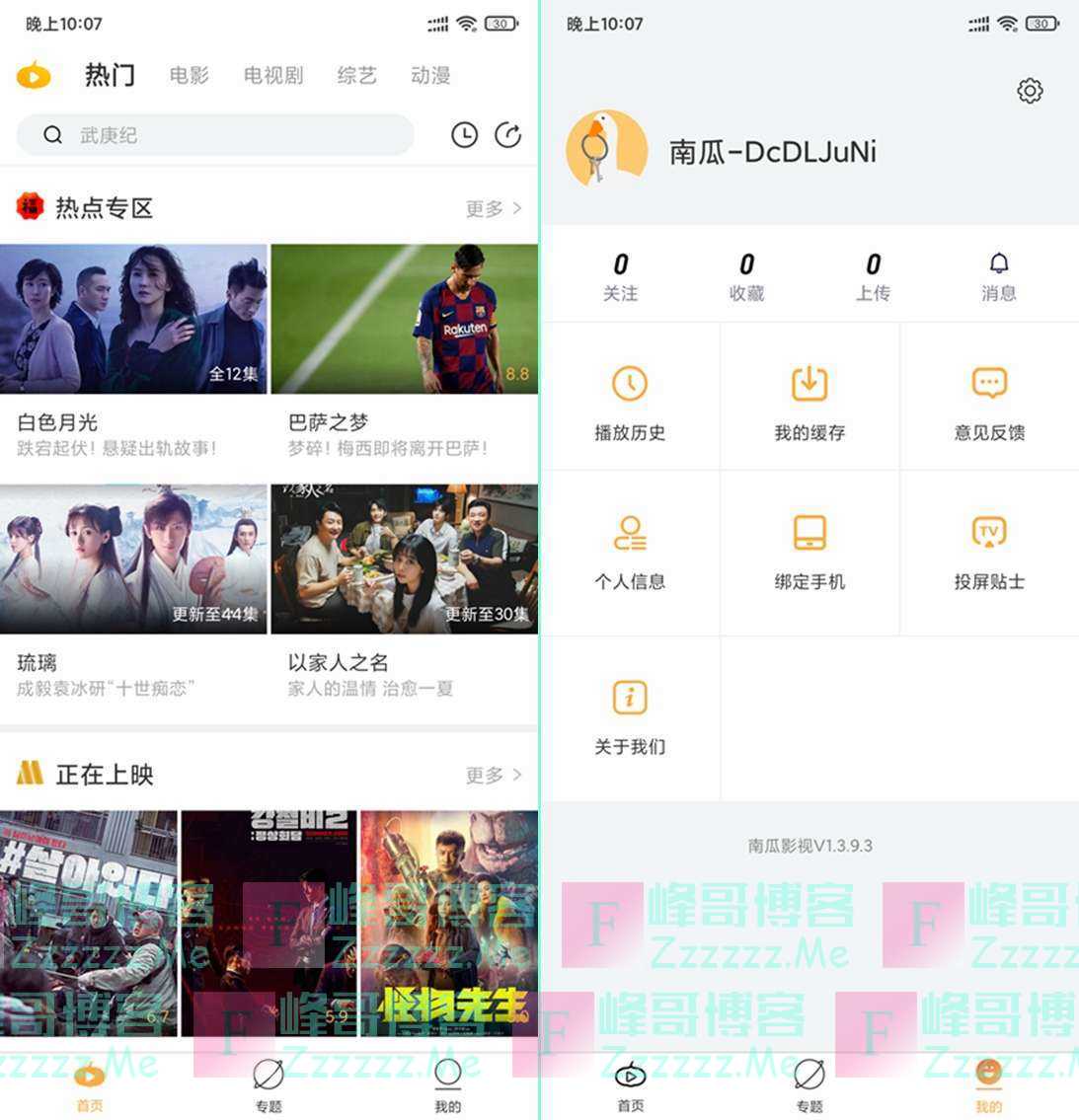The width and height of the screenshot is (1079, 1120).
Task: Open 个人信息
Action: [630, 552]
